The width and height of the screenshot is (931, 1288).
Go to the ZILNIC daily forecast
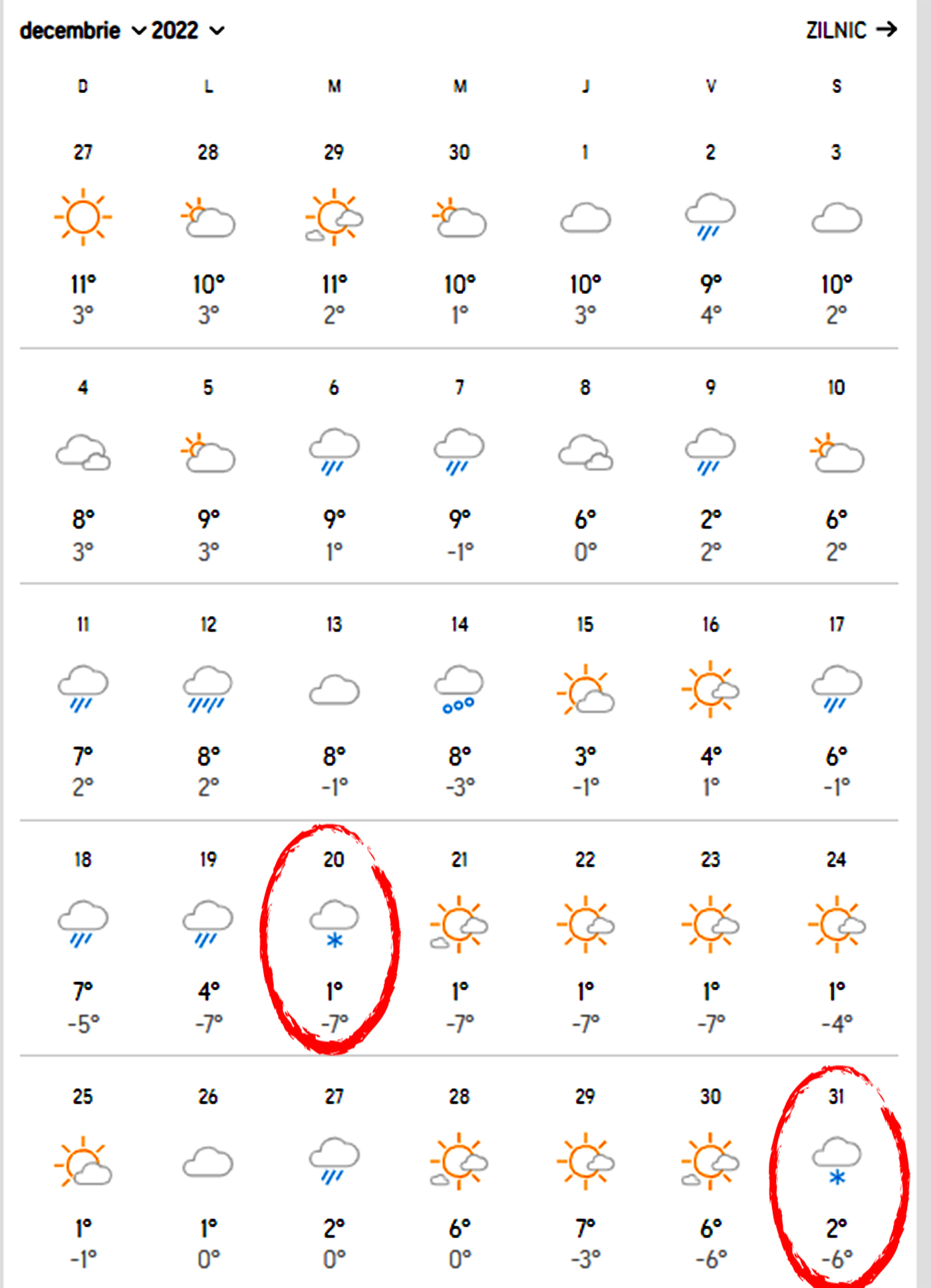point(851,30)
